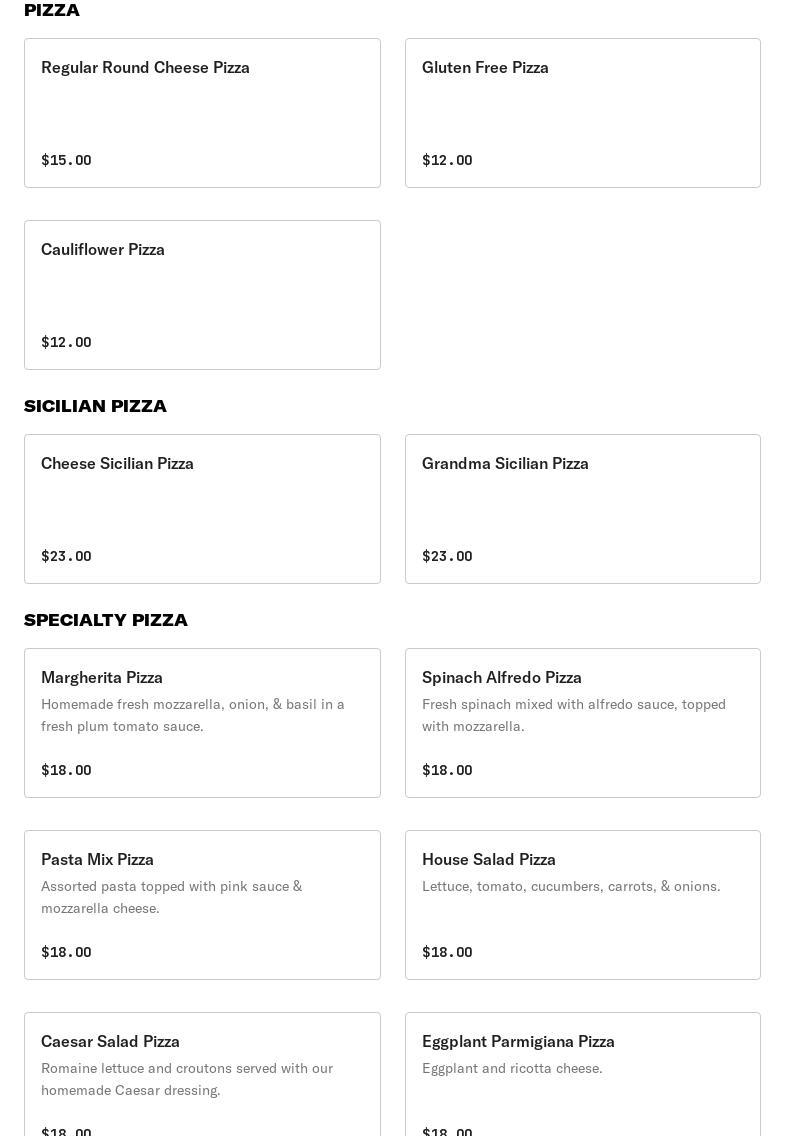Select the Gluten Free Pizza card
785x1136 pixels.
[x=582, y=113]
